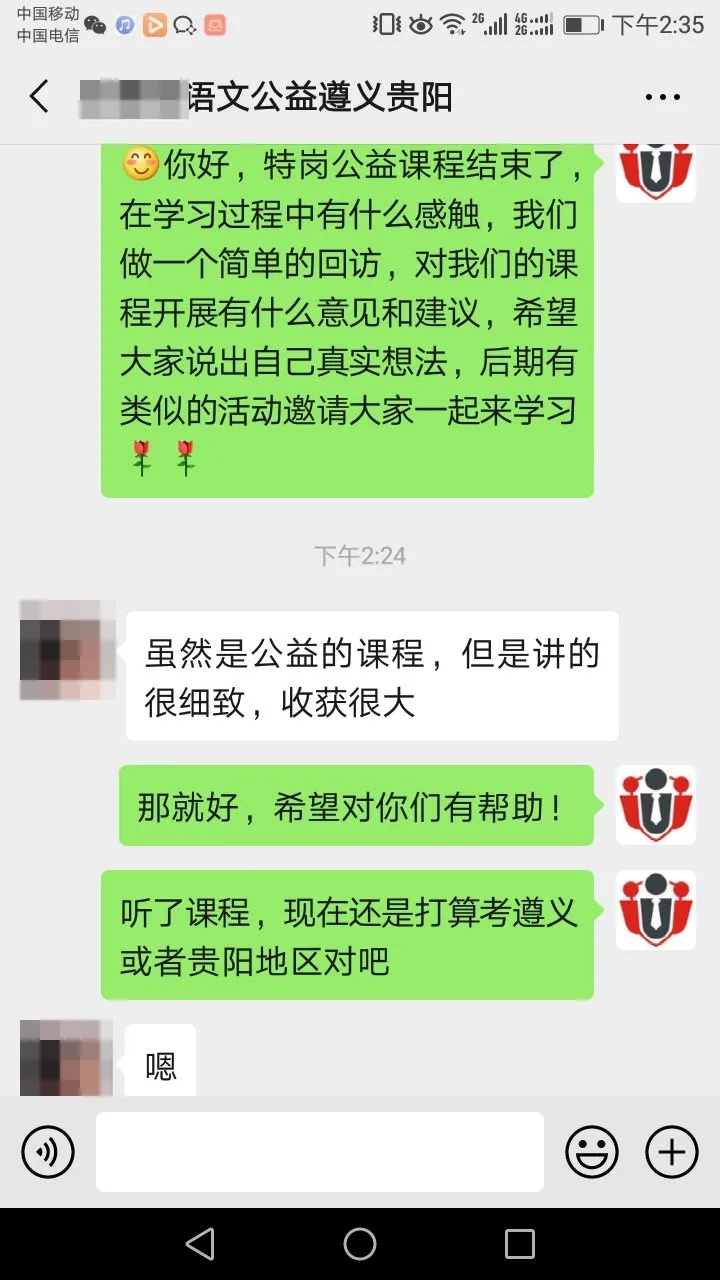Open the chat's three-dot menu
This screenshot has width=720, height=1280.
pyautogui.click(x=662, y=97)
